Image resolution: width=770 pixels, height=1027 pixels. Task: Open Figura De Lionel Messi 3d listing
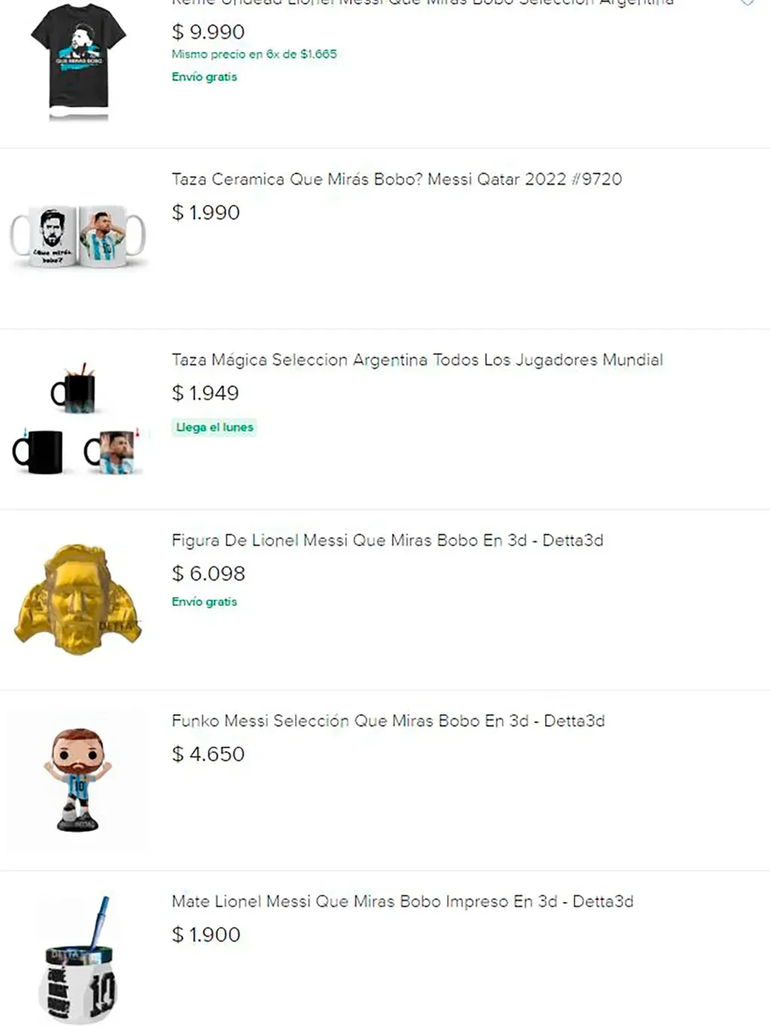click(387, 541)
